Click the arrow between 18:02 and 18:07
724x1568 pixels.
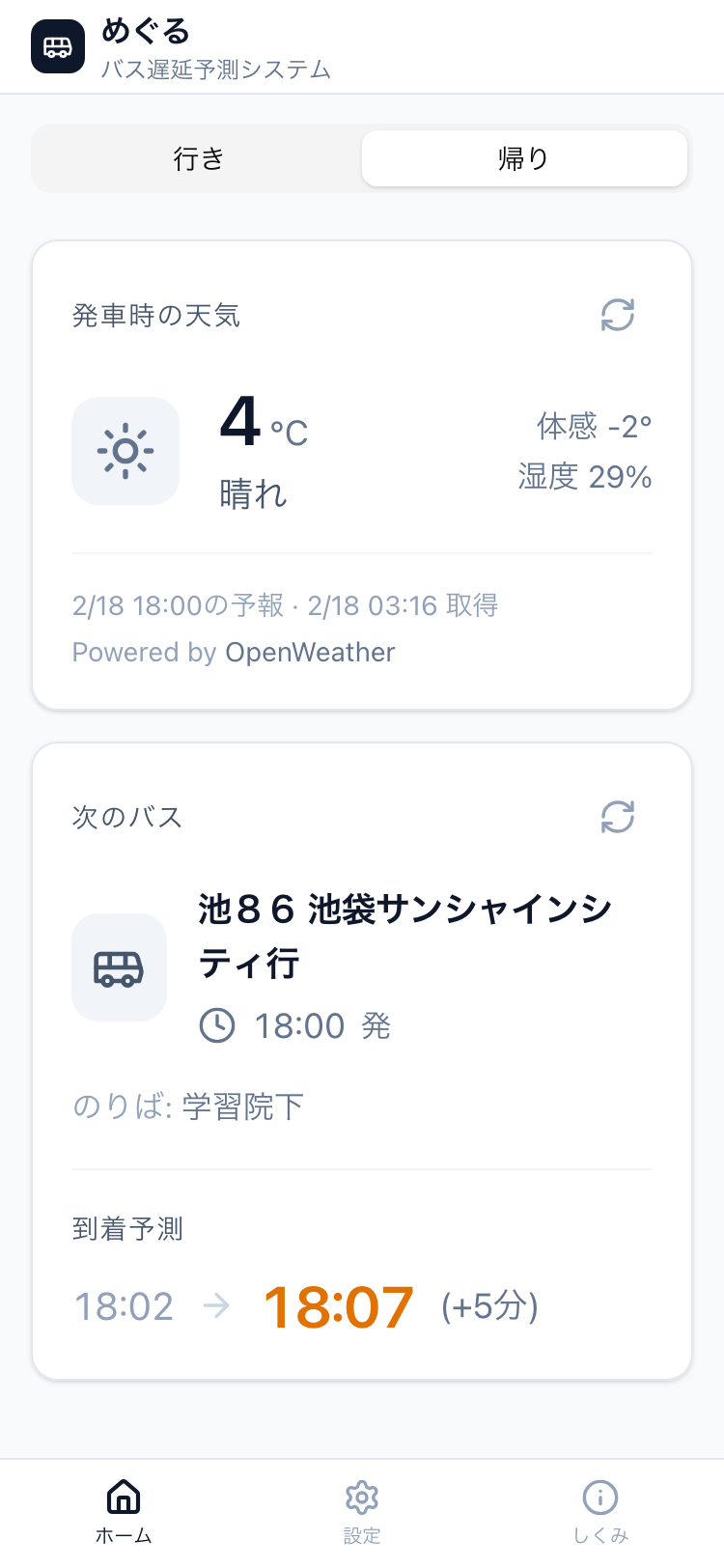pos(218,1306)
